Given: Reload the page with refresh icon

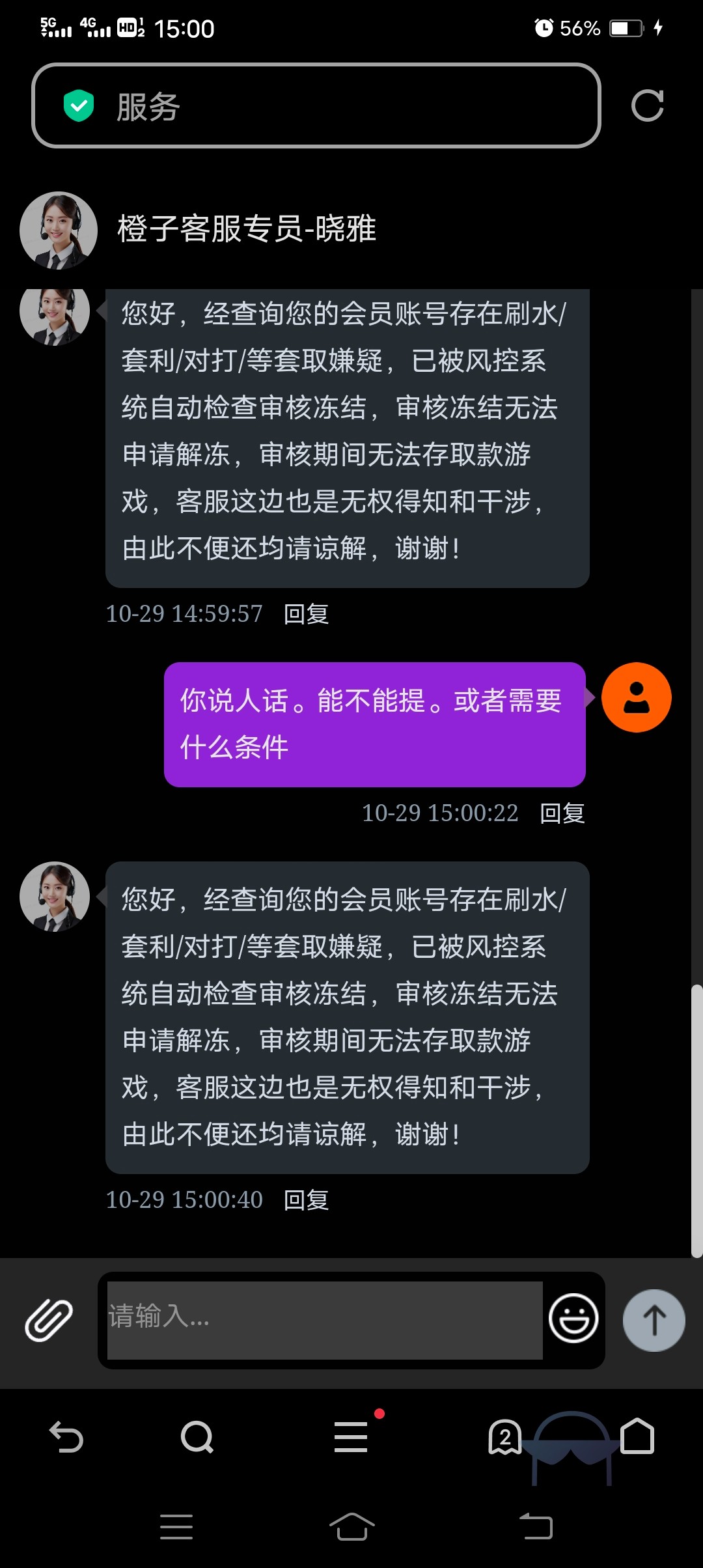Looking at the screenshot, I should click(x=647, y=106).
